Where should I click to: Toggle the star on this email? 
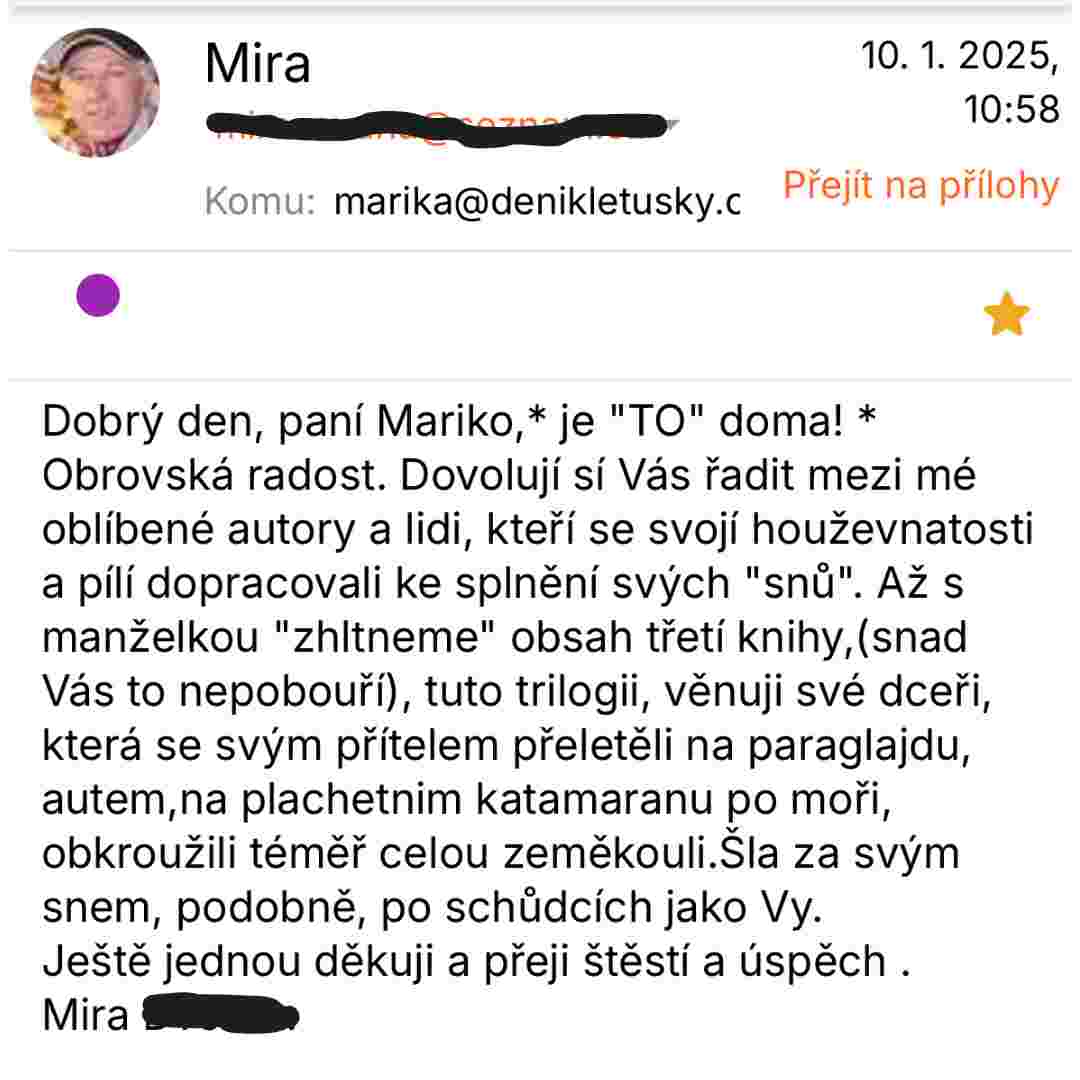tap(1005, 316)
